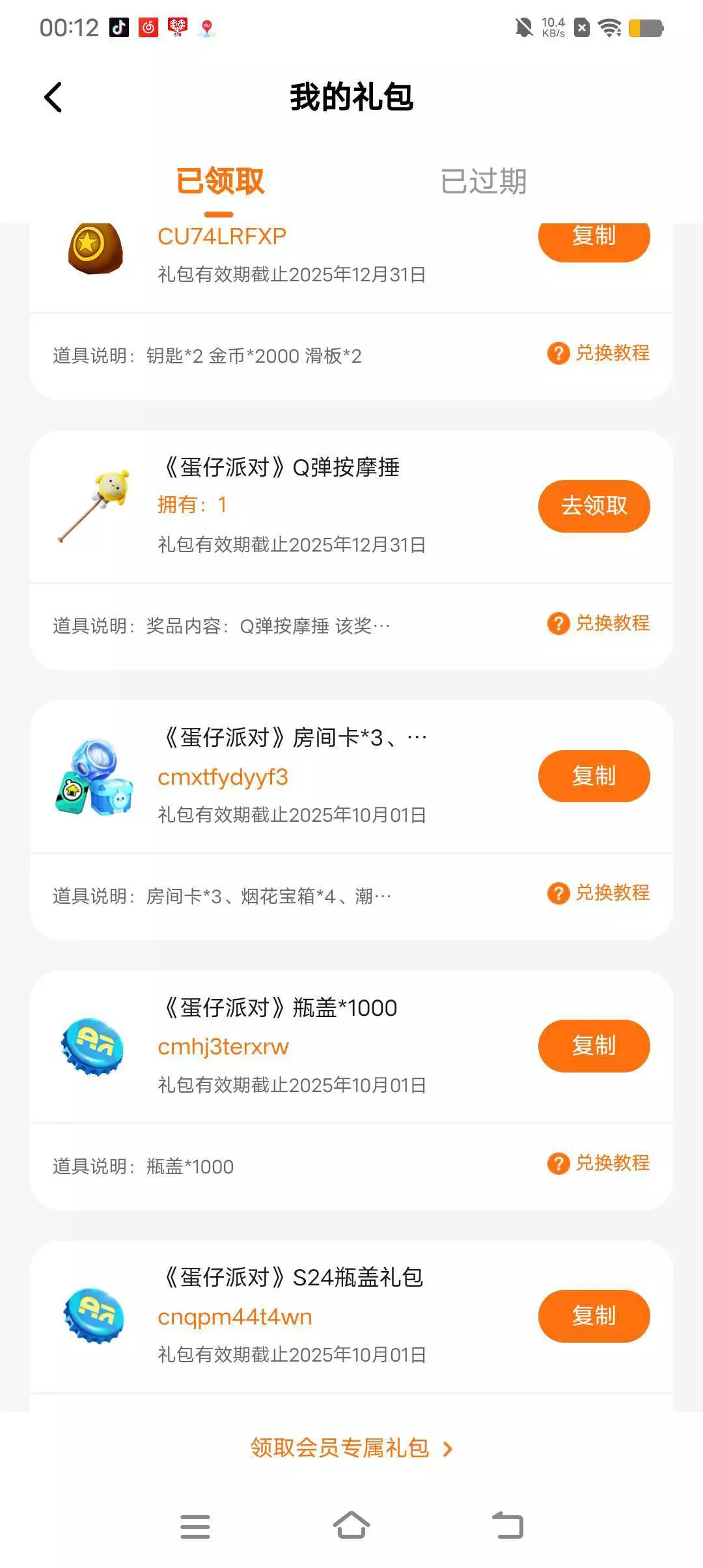Open 领取会员专属礼包 link
This screenshot has width=703, height=1568.
pos(351,1448)
